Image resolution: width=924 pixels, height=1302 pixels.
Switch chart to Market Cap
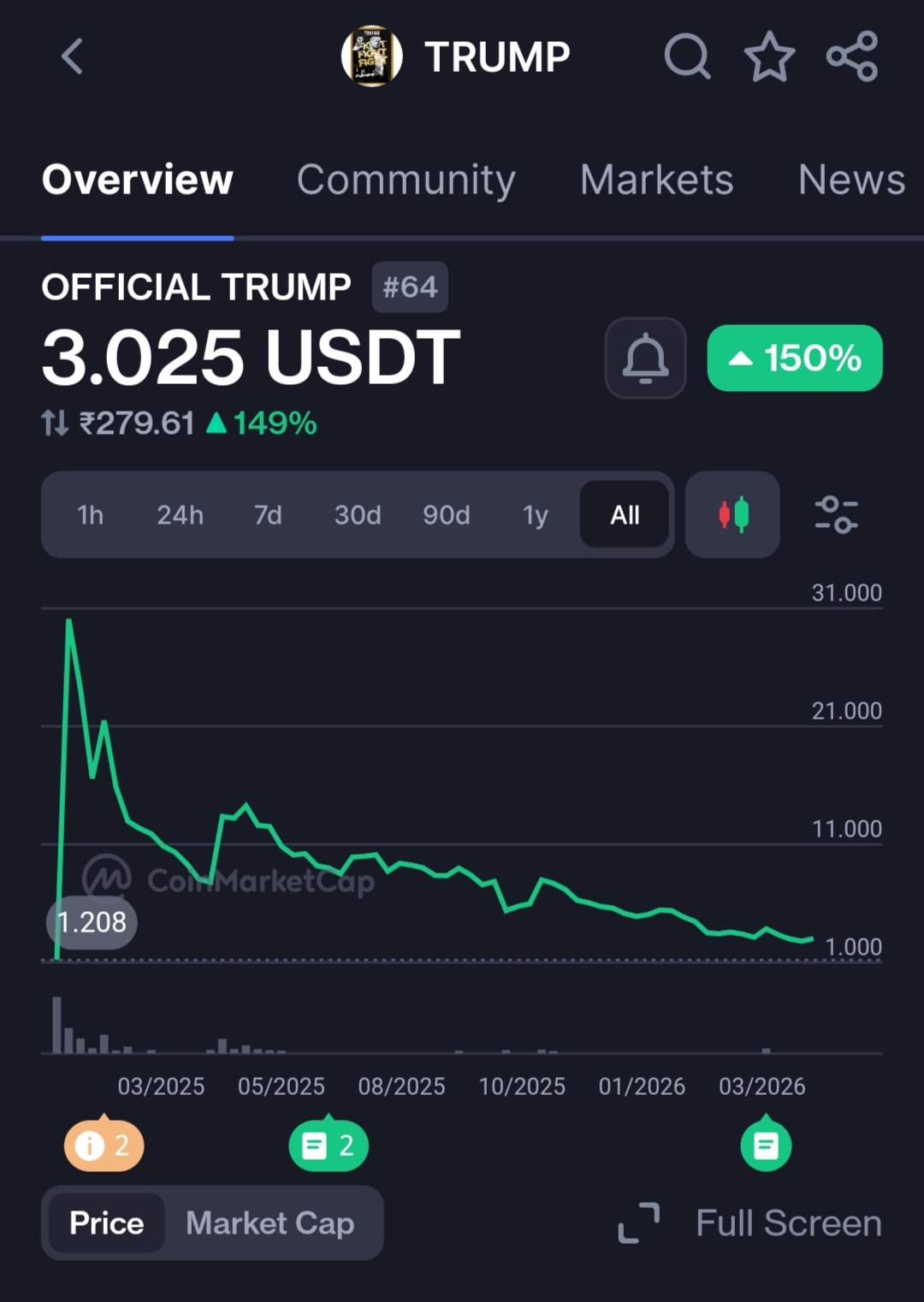pos(269,1223)
